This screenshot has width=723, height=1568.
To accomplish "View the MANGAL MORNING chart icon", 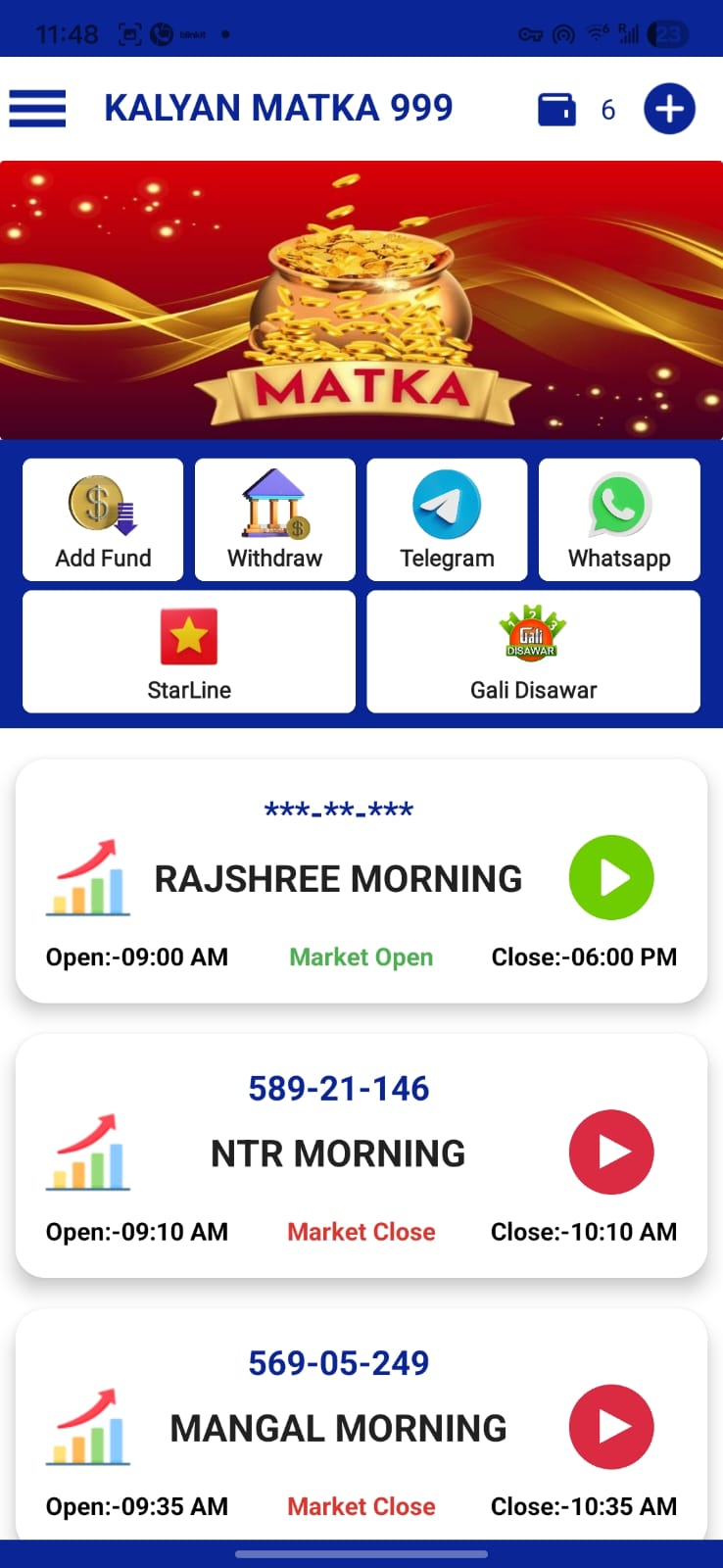I will pos(88,1426).
